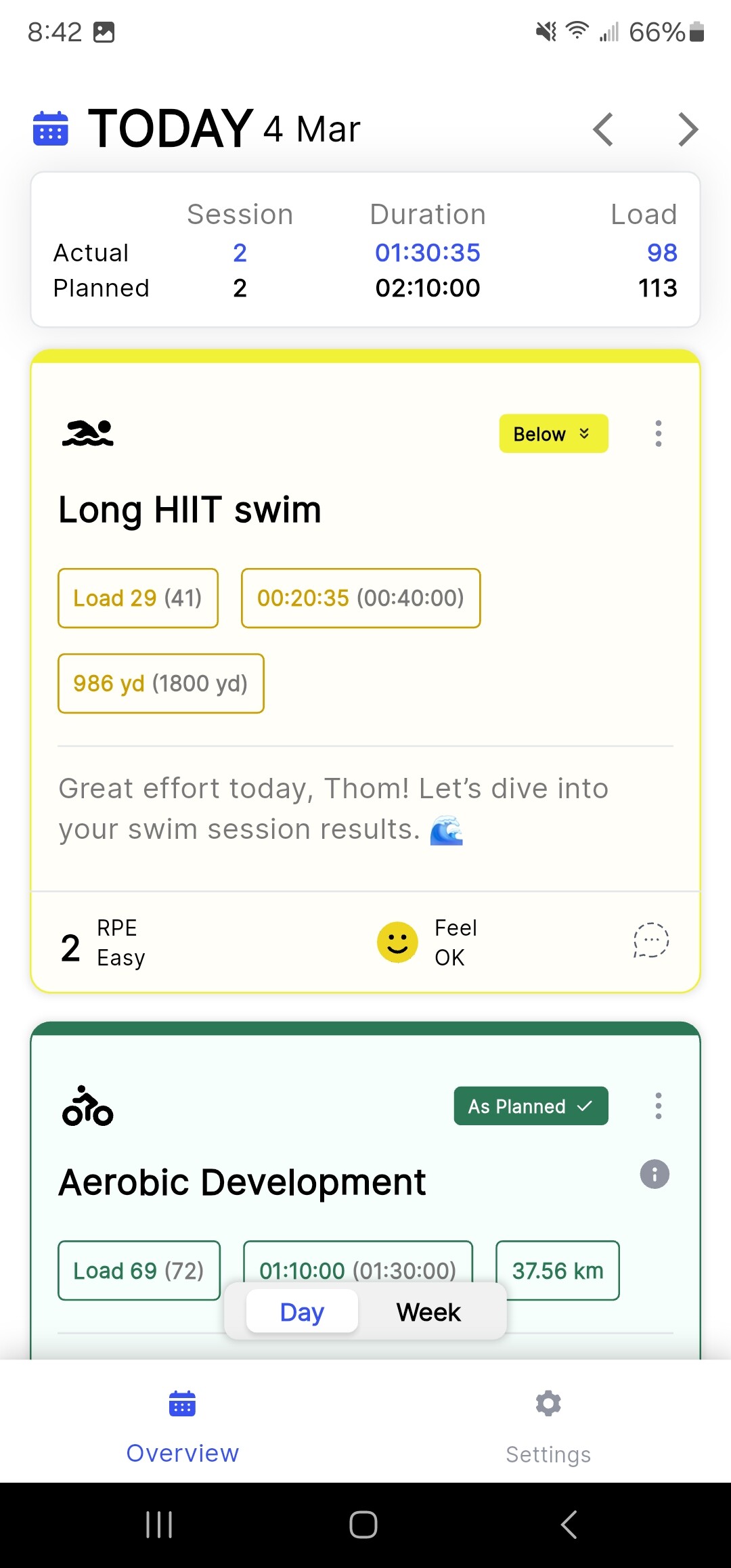Tap the As Planned status button

[531, 1106]
